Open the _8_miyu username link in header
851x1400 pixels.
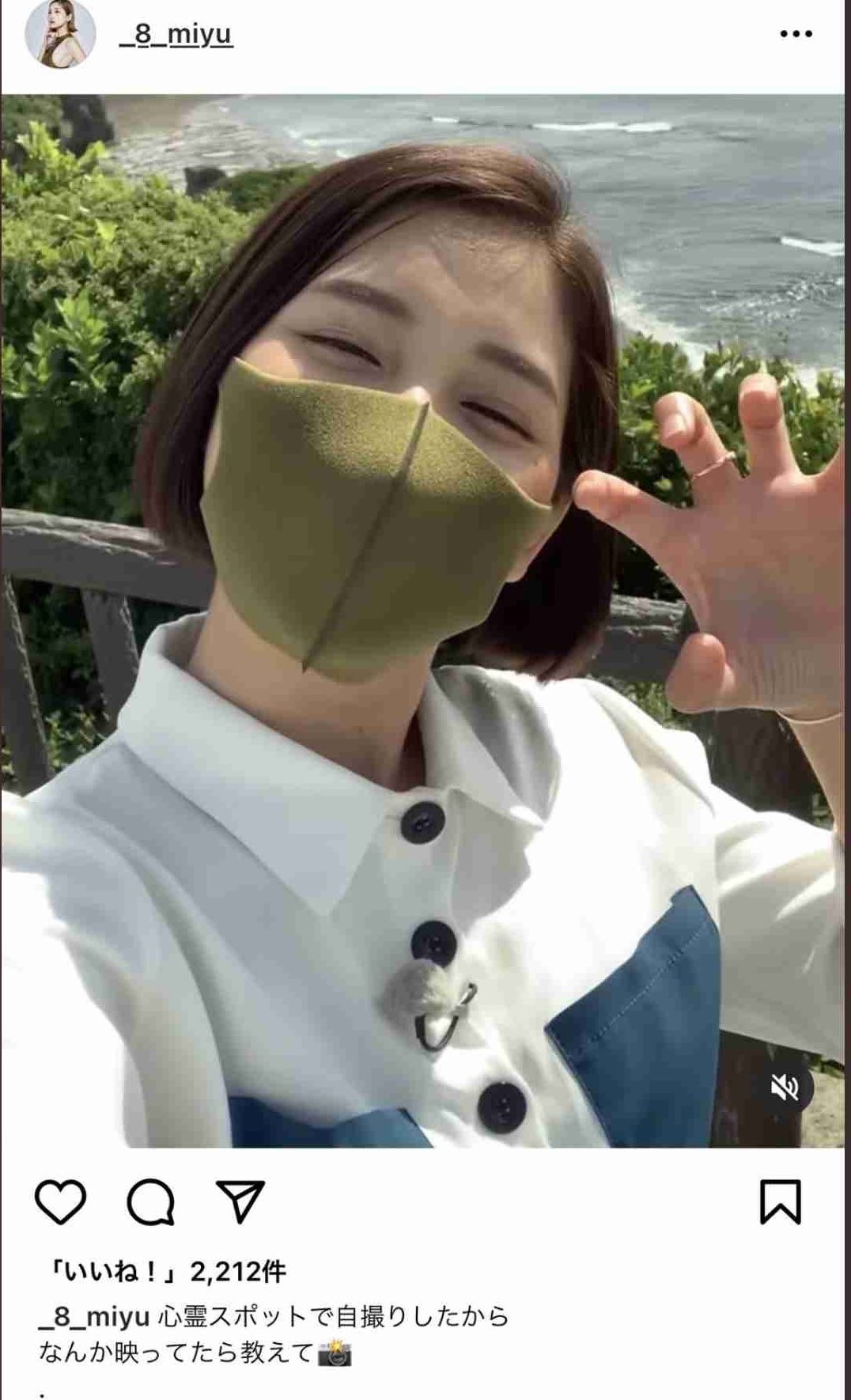pos(176,34)
